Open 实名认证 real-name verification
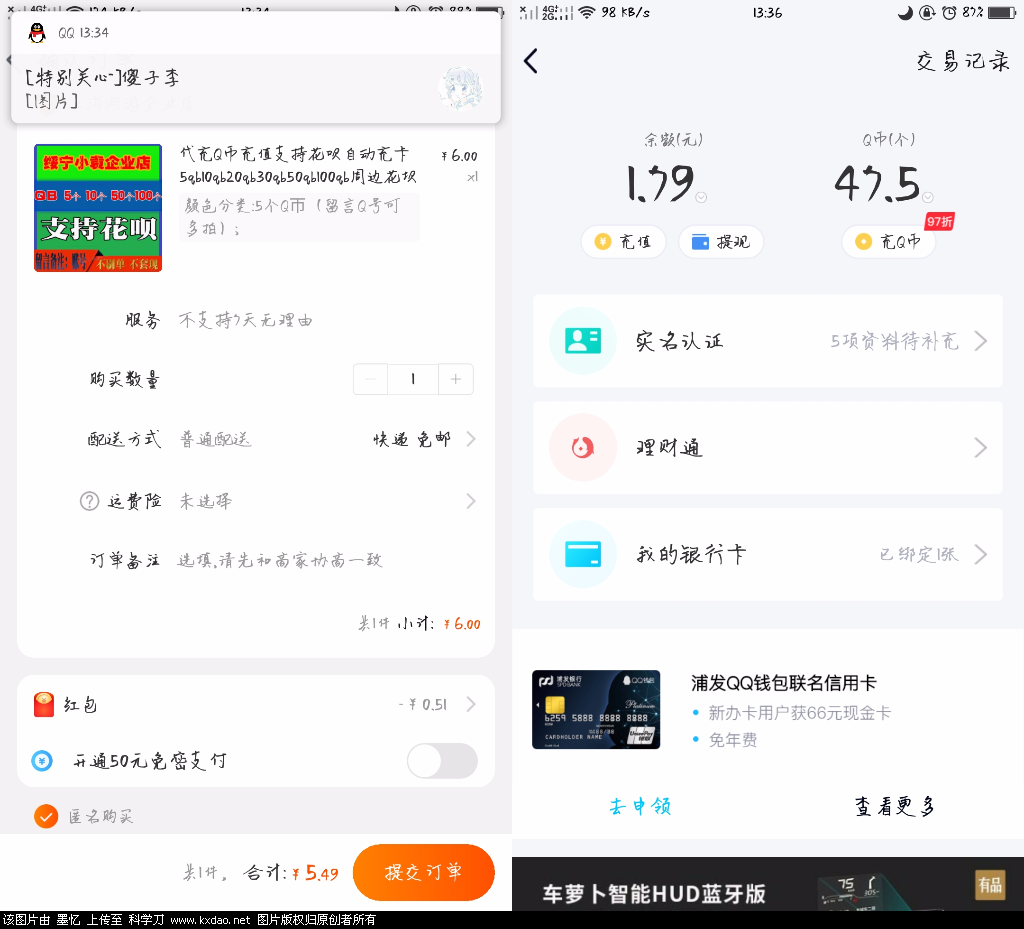This screenshot has height=929, width=1024. (x=767, y=341)
